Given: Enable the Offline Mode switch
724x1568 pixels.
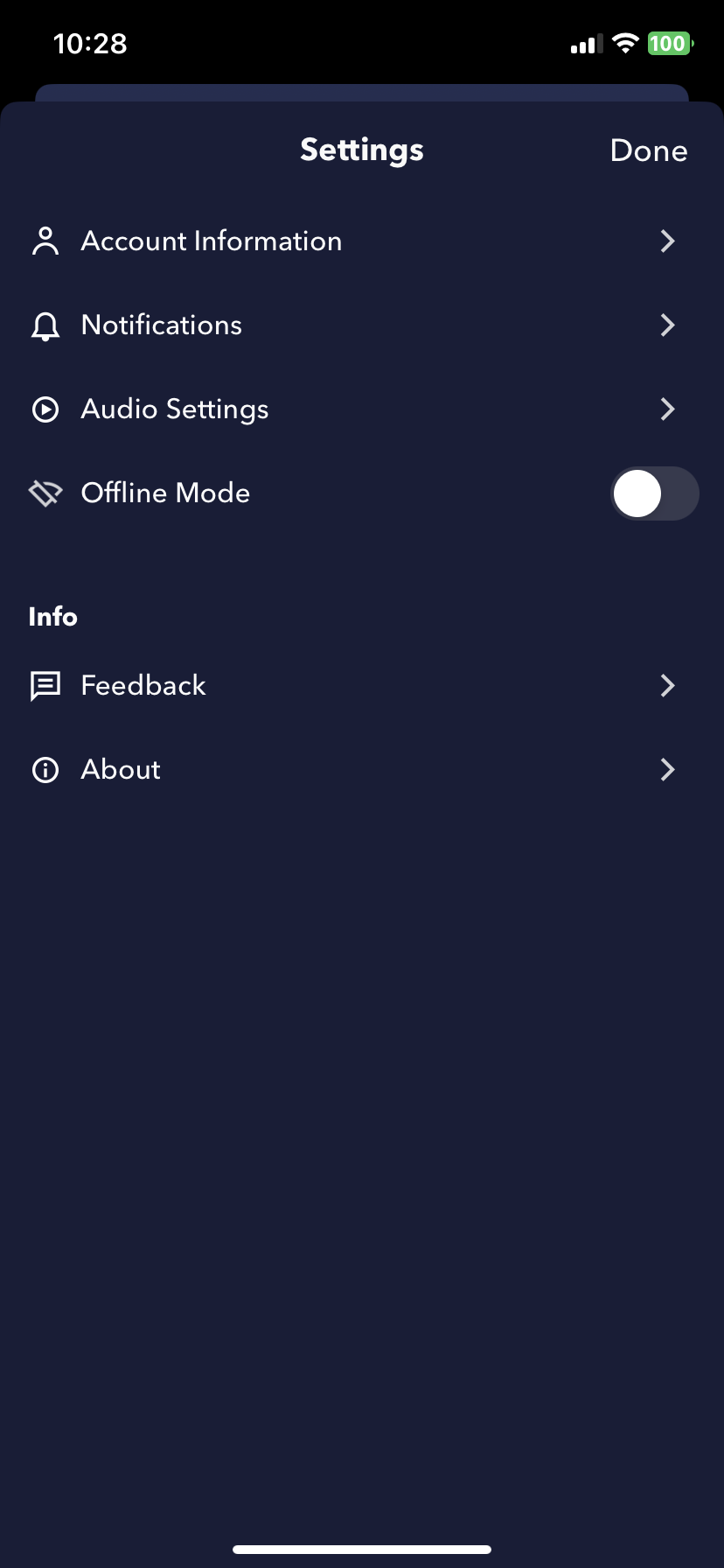Looking at the screenshot, I should click(x=653, y=493).
